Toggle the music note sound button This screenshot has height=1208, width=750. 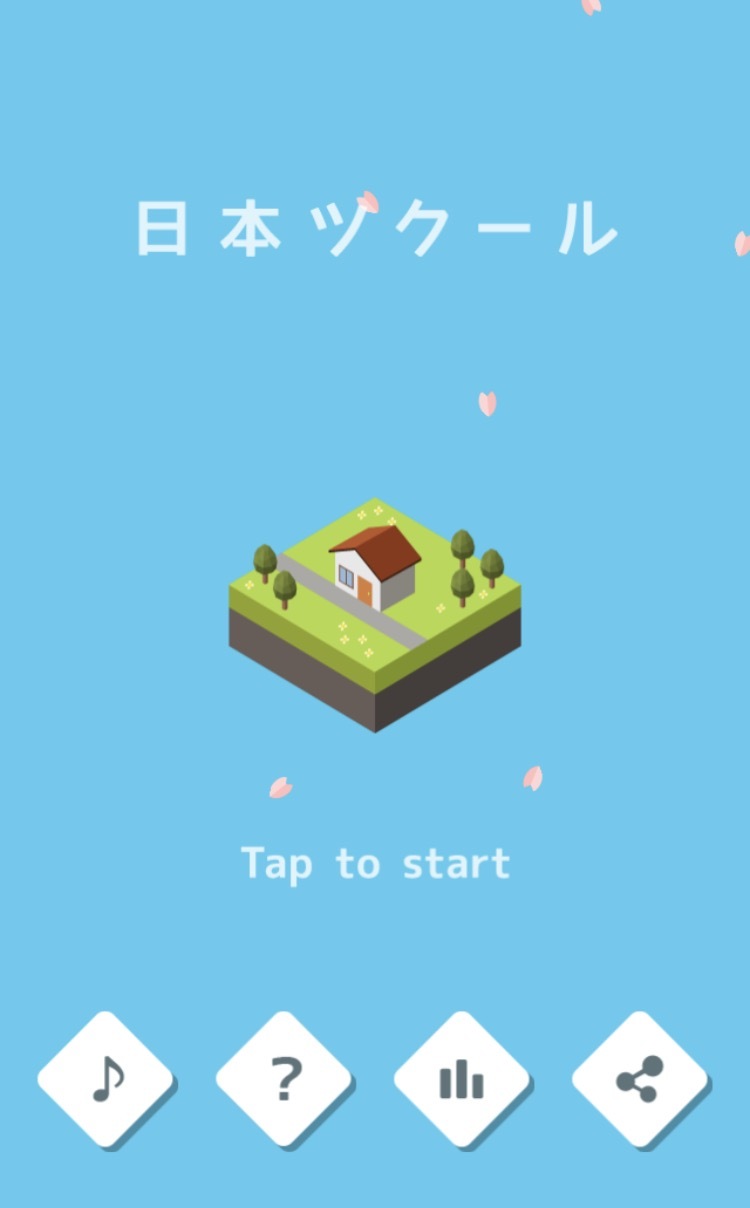tap(105, 1079)
